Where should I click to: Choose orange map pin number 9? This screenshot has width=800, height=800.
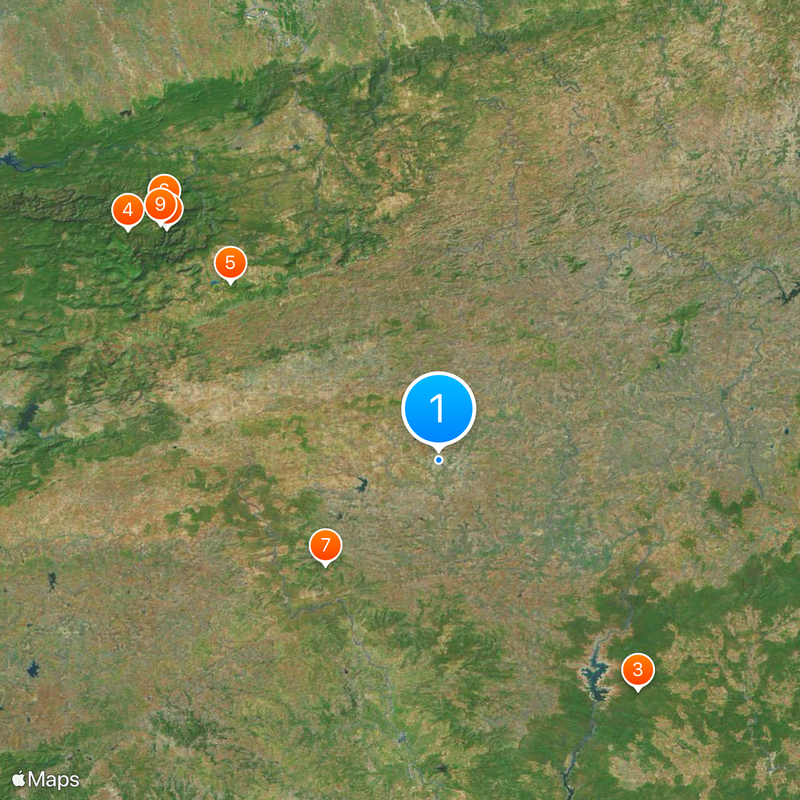pyautogui.click(x=159, y=204)
